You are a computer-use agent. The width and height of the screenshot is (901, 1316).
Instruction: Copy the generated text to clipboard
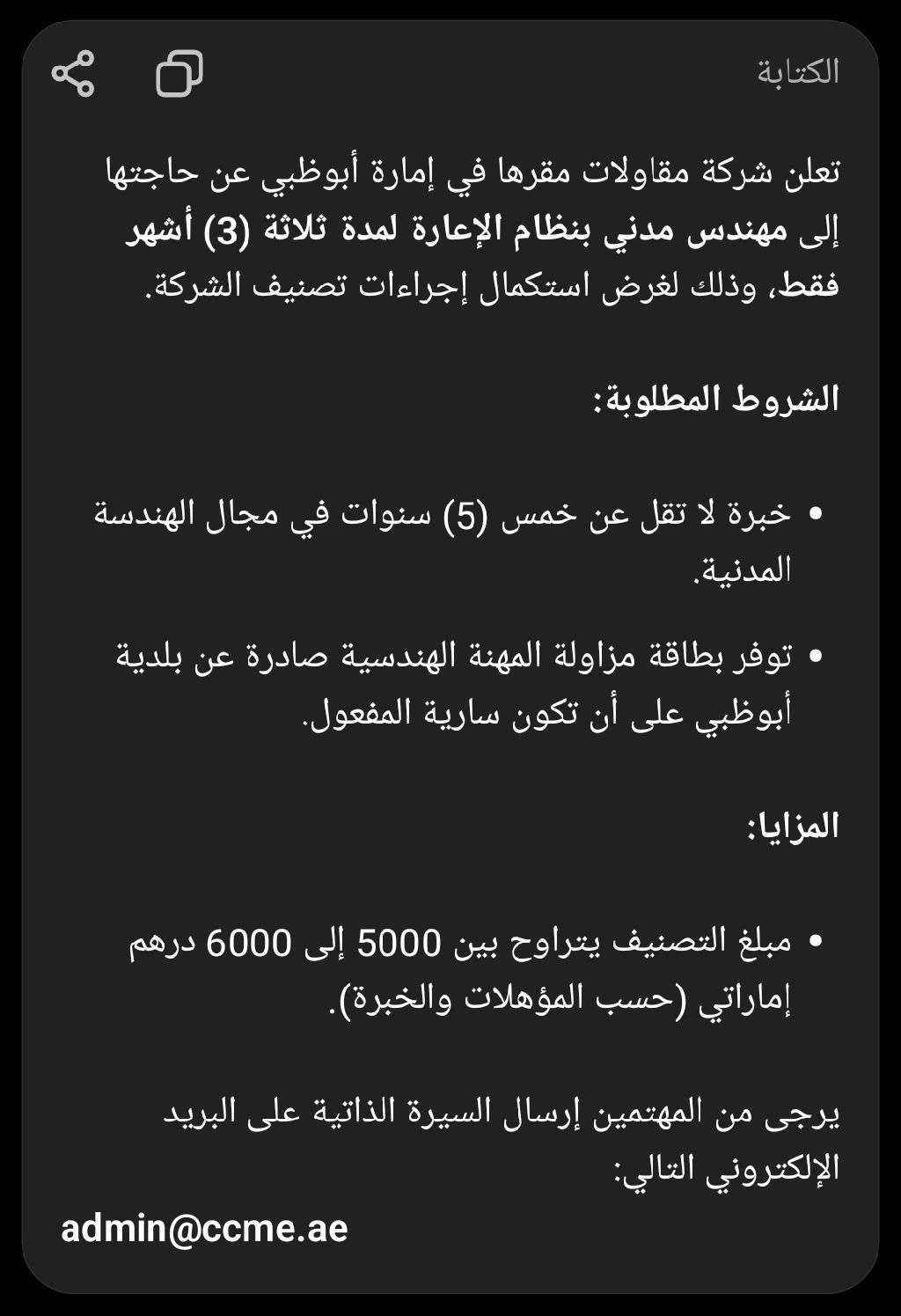click(179, 73)
